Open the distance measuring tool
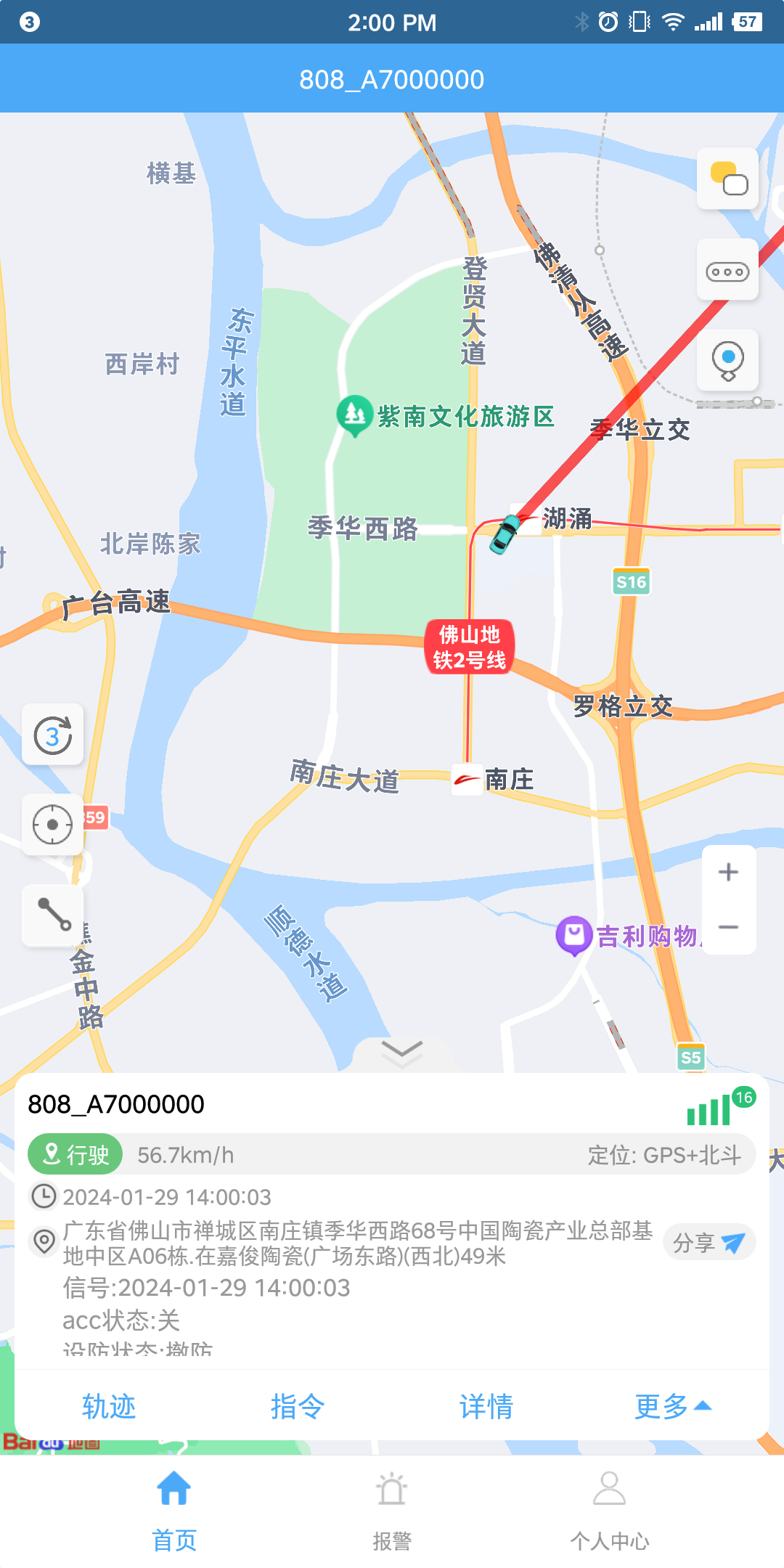The height and width of the screenshot is (1568, 784). [x=53, y=915]
